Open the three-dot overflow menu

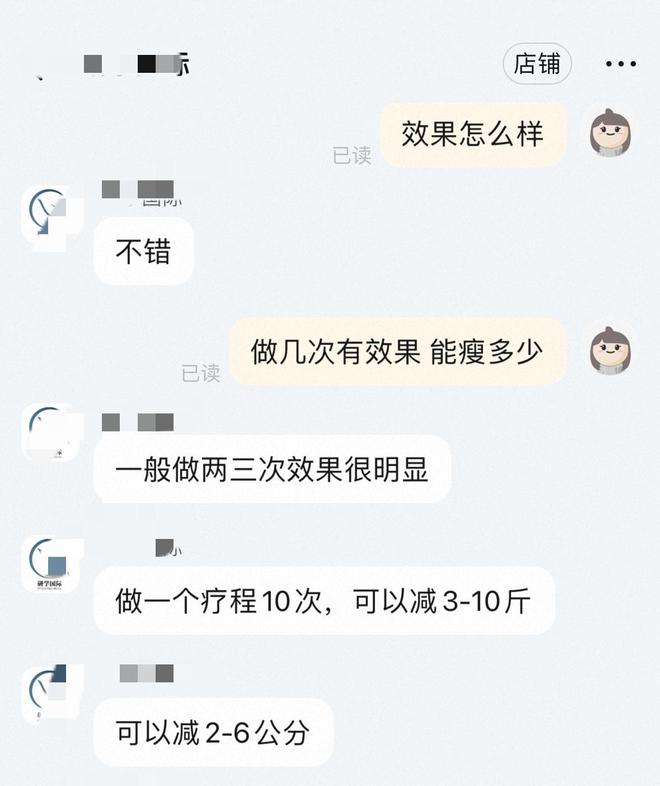click(x=621, y=64)
